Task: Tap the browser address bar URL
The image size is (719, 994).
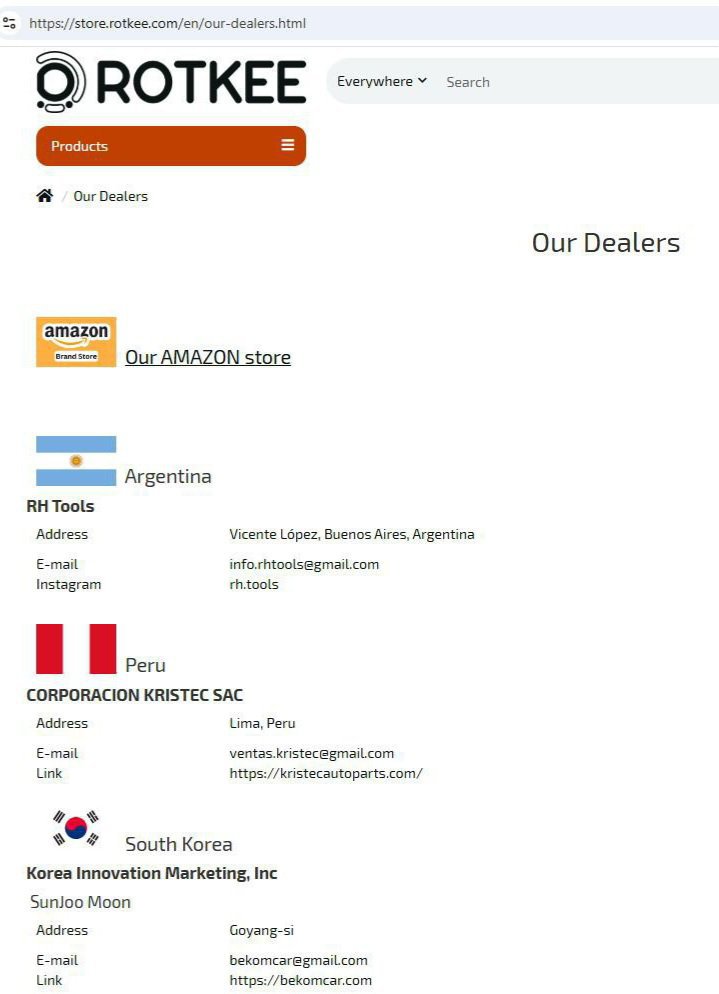Action: pyautogui.click(x=168, y=23)
